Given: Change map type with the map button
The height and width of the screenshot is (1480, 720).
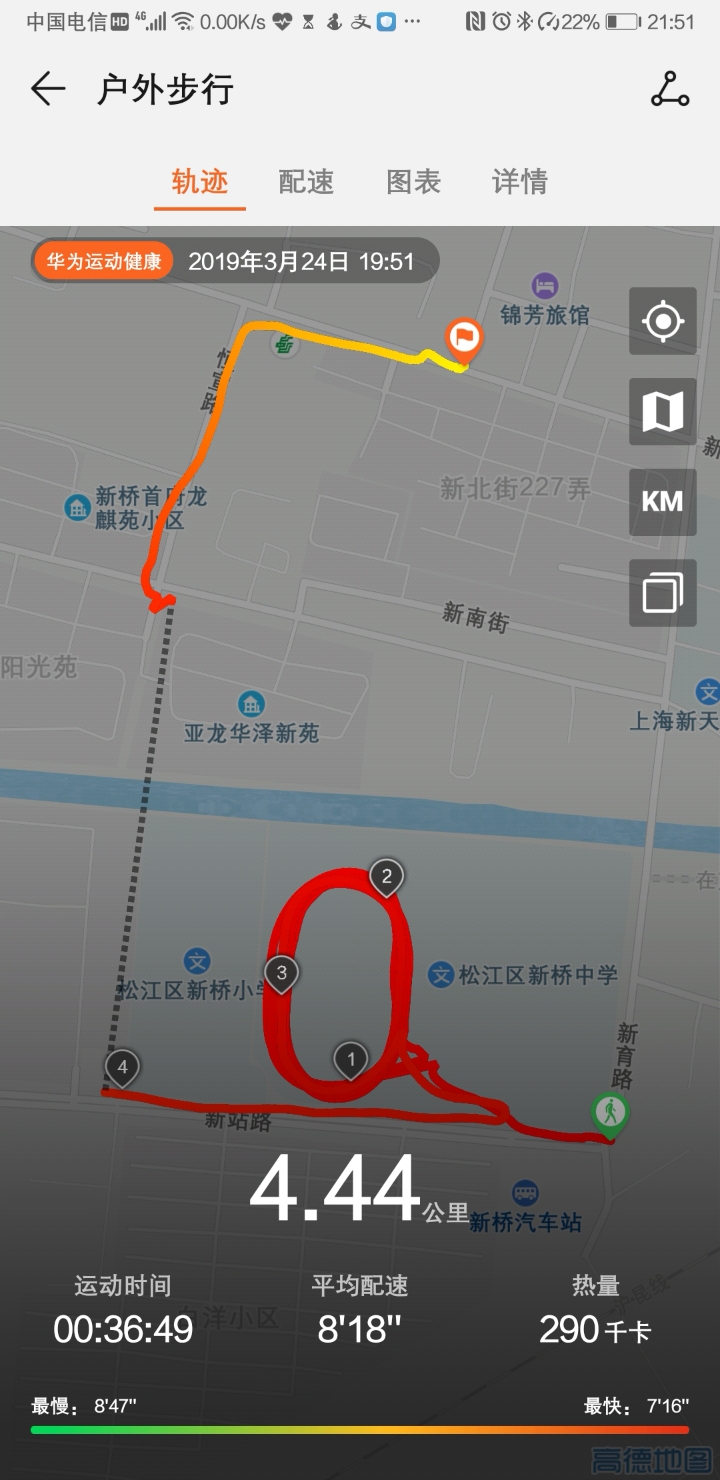Looking at the screenshot, I should pos(663,411).
